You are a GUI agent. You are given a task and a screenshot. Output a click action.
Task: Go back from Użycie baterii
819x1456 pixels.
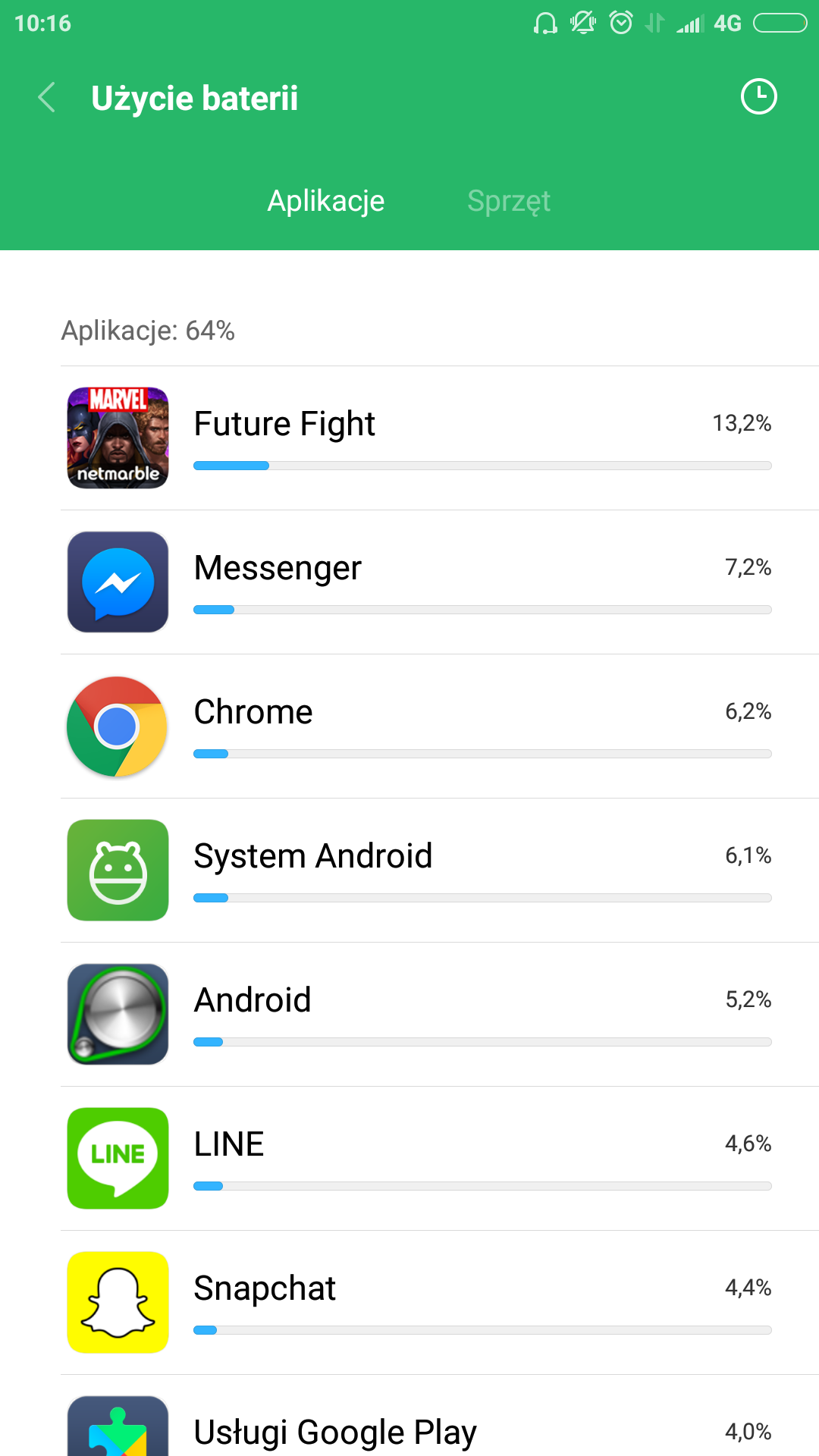click(x=47, y=98)
